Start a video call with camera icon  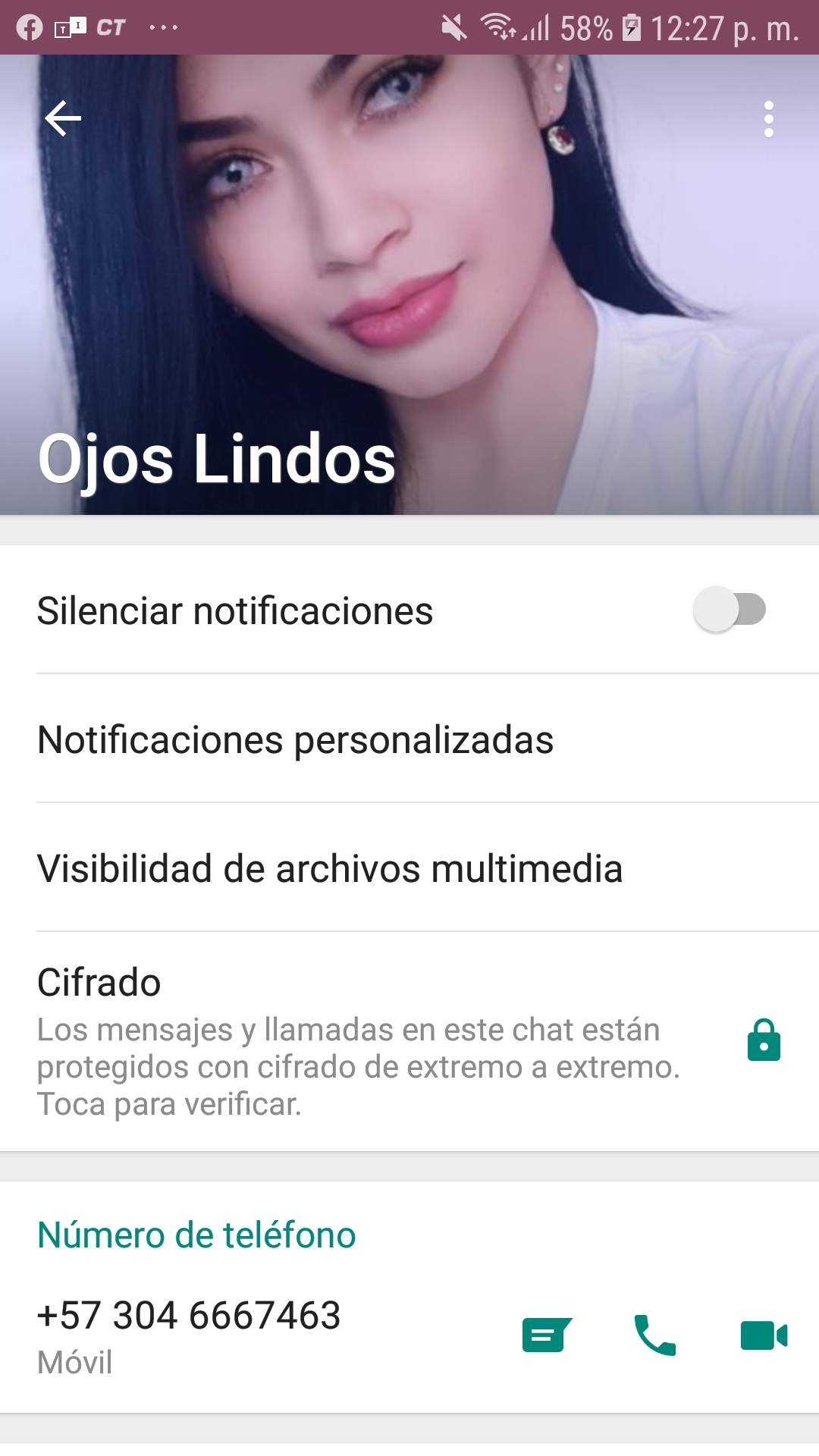click(764, 1335)
